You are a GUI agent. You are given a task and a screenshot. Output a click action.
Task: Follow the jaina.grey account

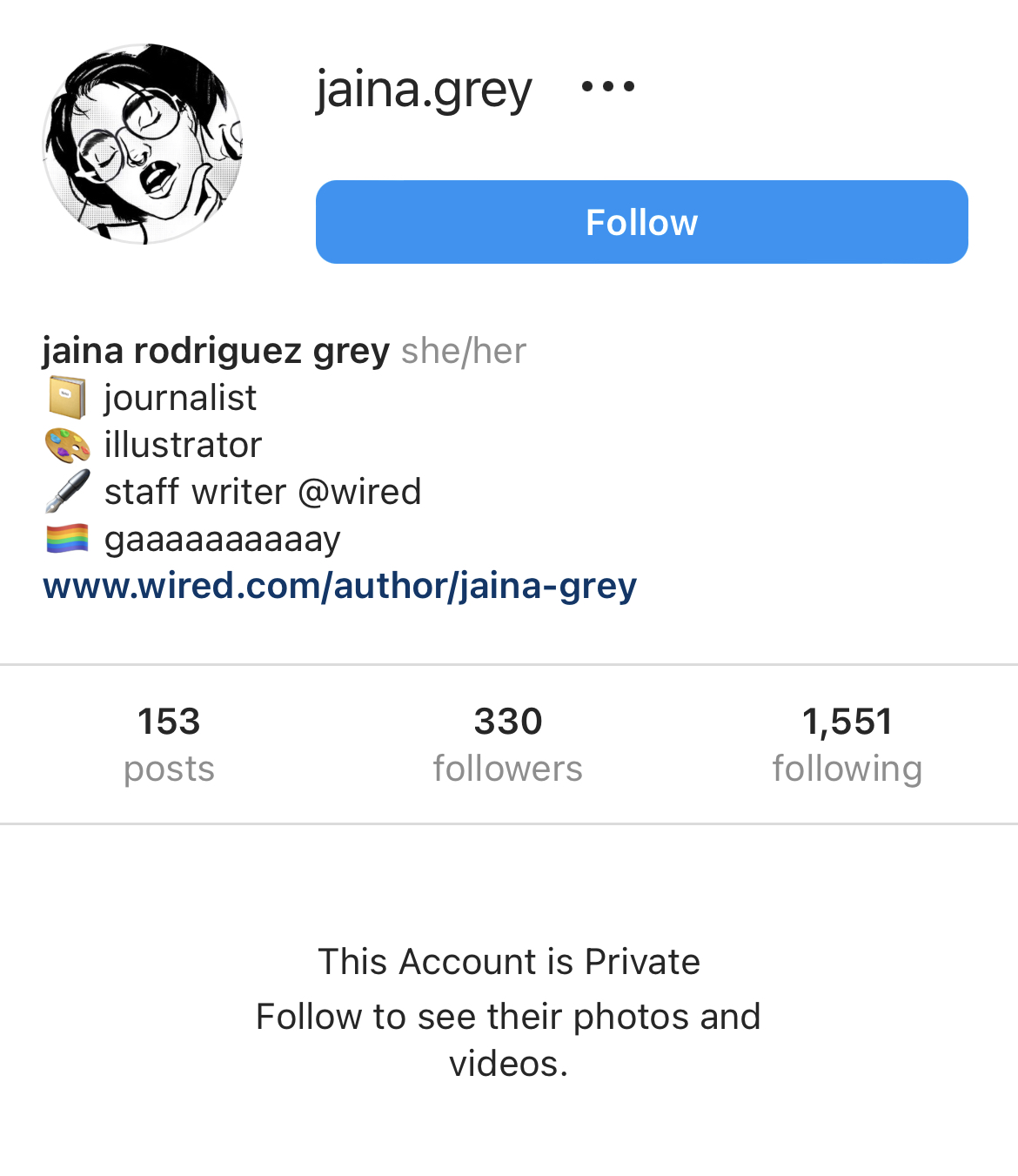click(x=641, y=222)
